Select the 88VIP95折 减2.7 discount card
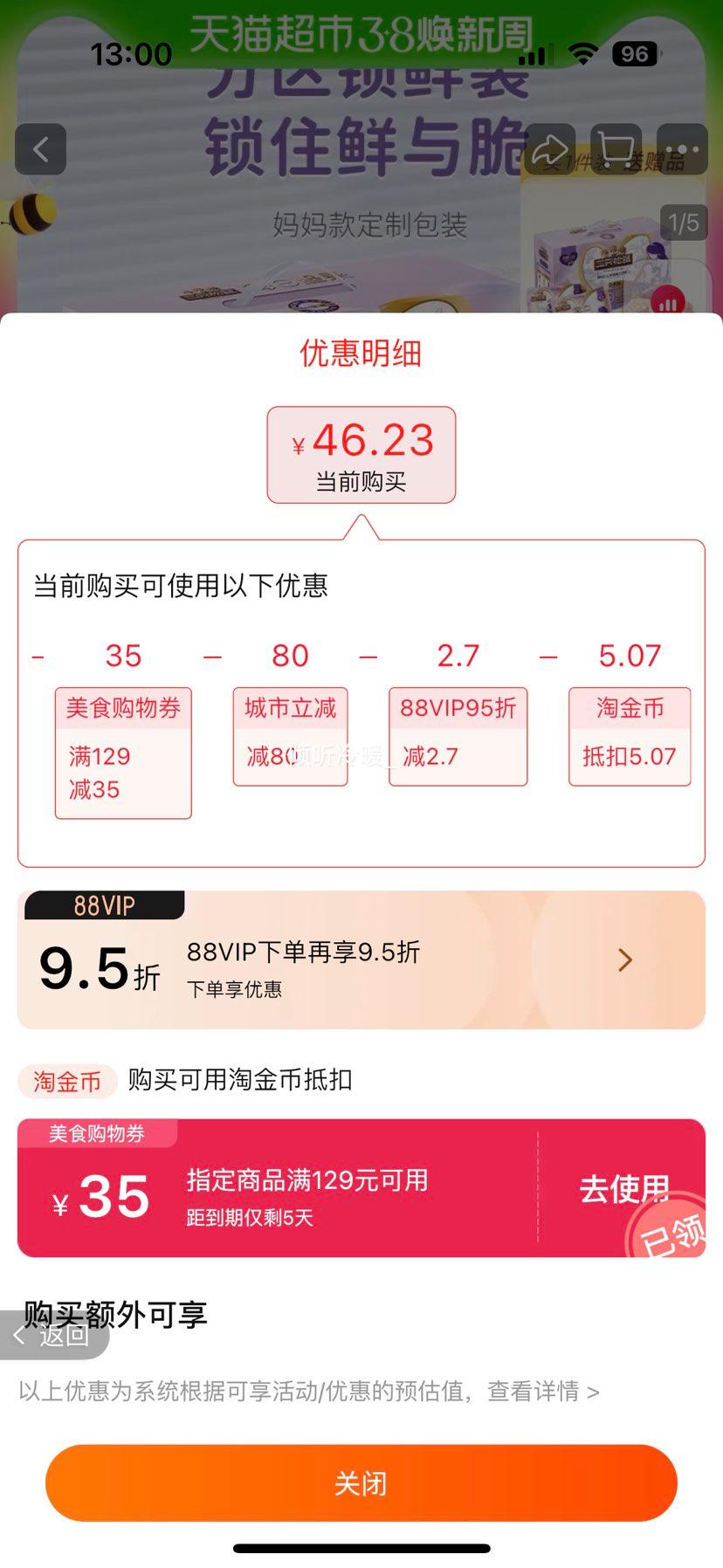This screenshot has height=1568, width=723. click(458, 737)
